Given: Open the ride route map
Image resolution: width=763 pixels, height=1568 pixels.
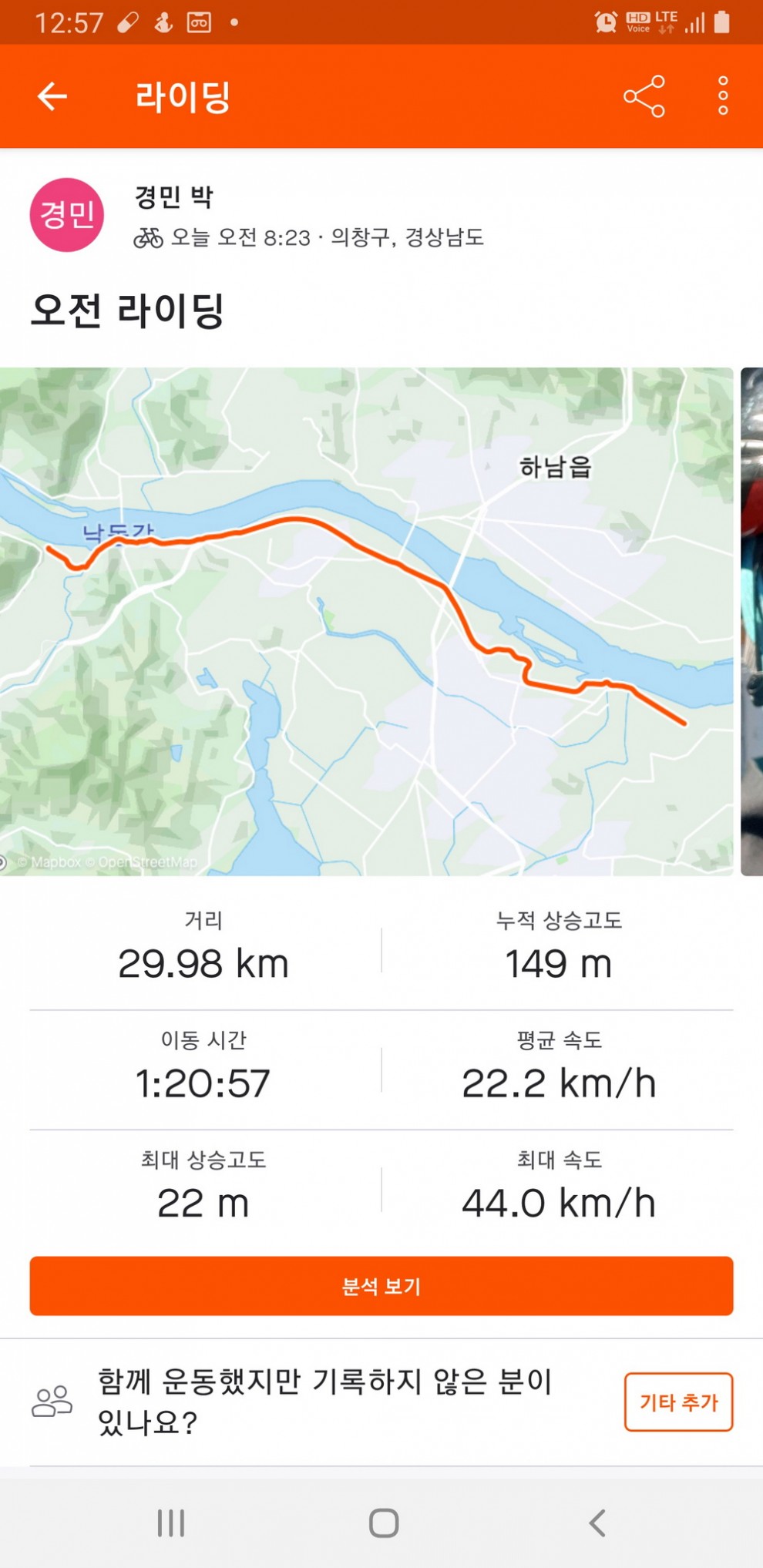Looking at the screenshot, I should [367, 621].
